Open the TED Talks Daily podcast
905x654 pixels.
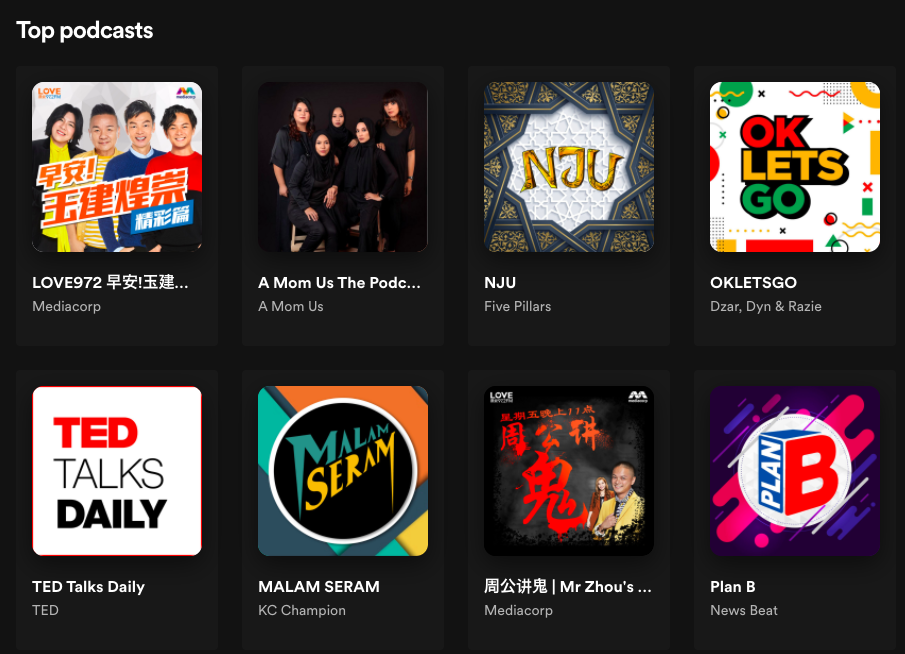coord(117,471)
